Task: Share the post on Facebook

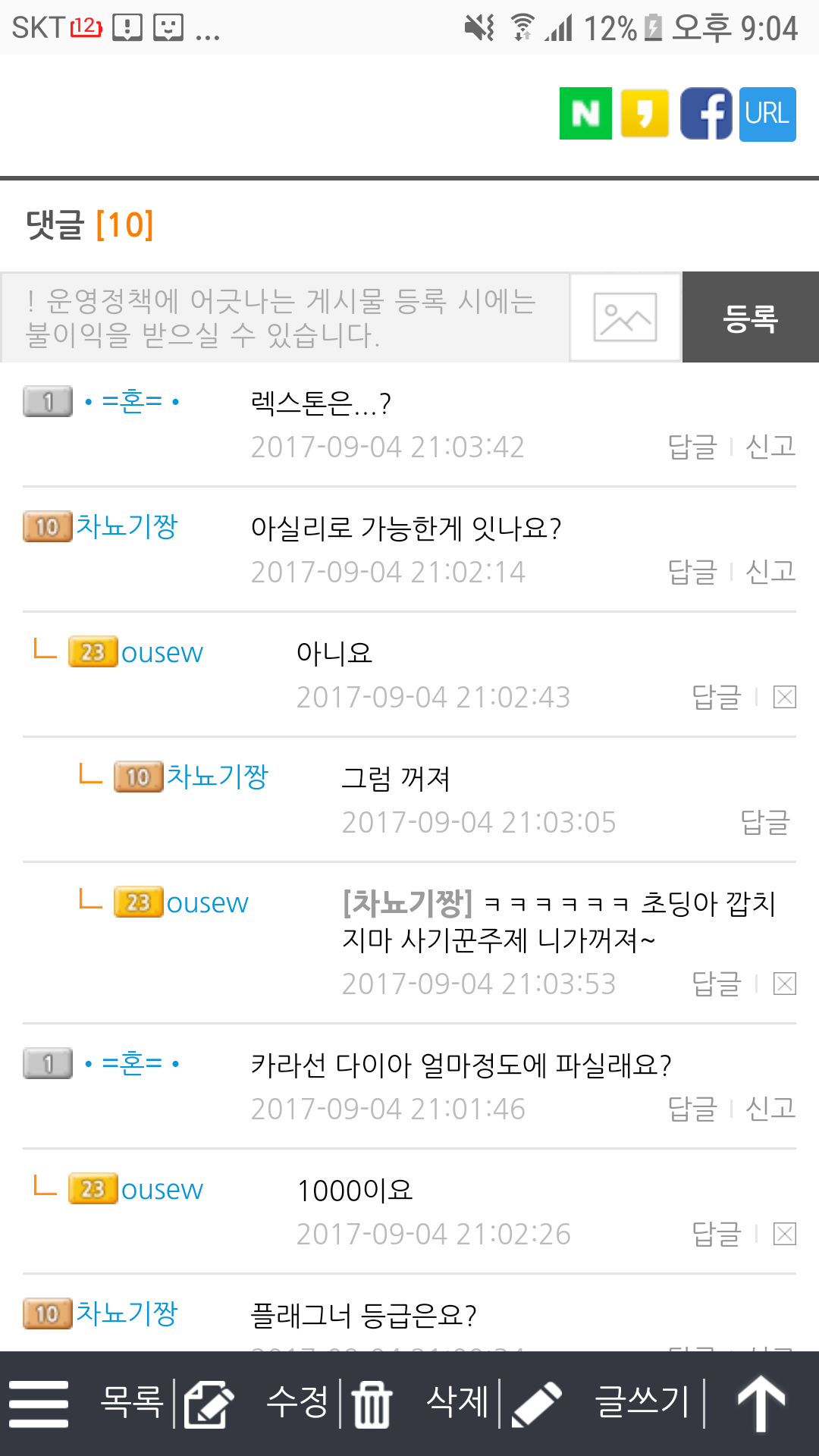Action: [x=706, y=114]
